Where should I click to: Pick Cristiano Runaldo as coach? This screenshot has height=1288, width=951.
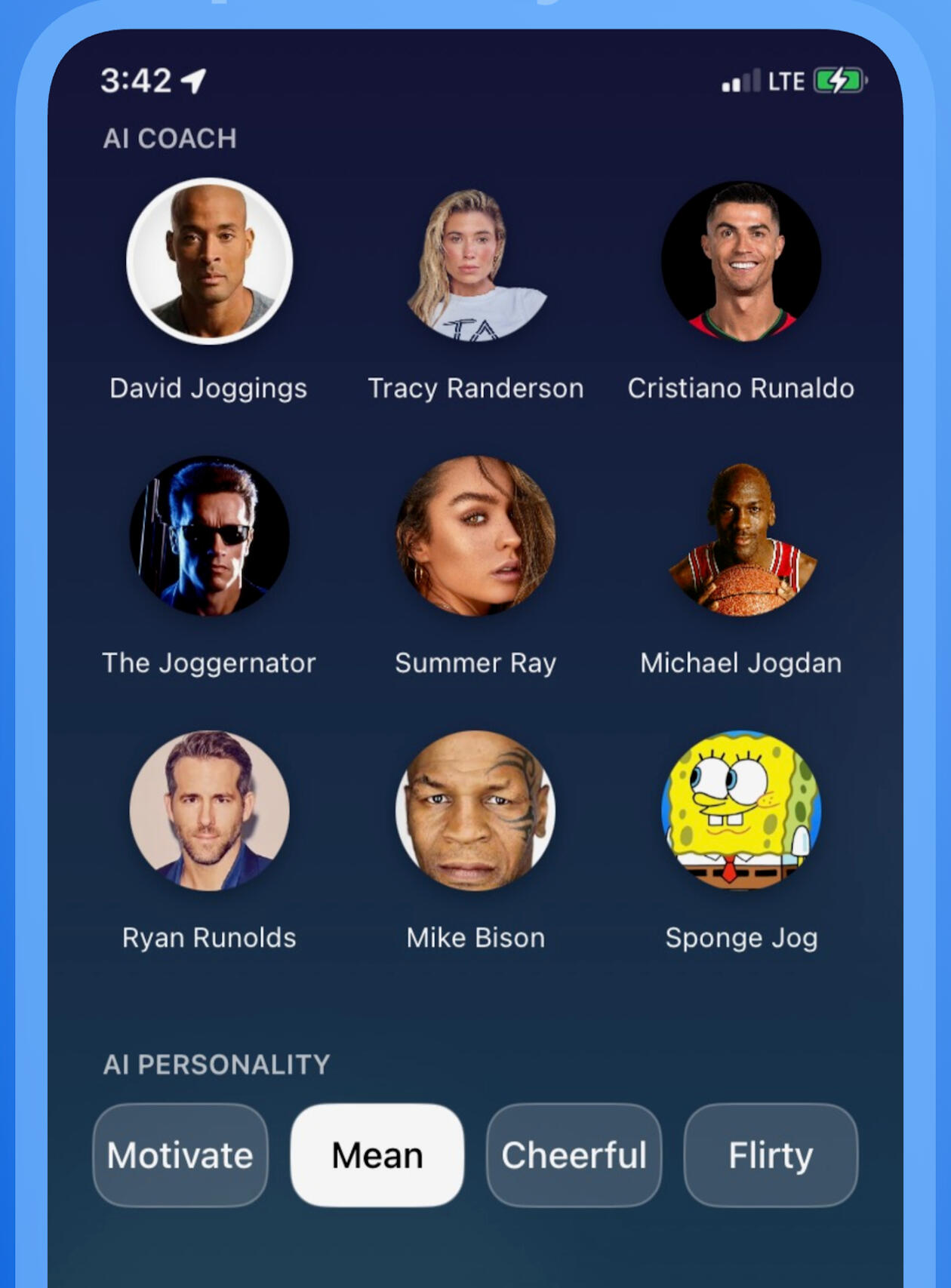pos(741,261)
